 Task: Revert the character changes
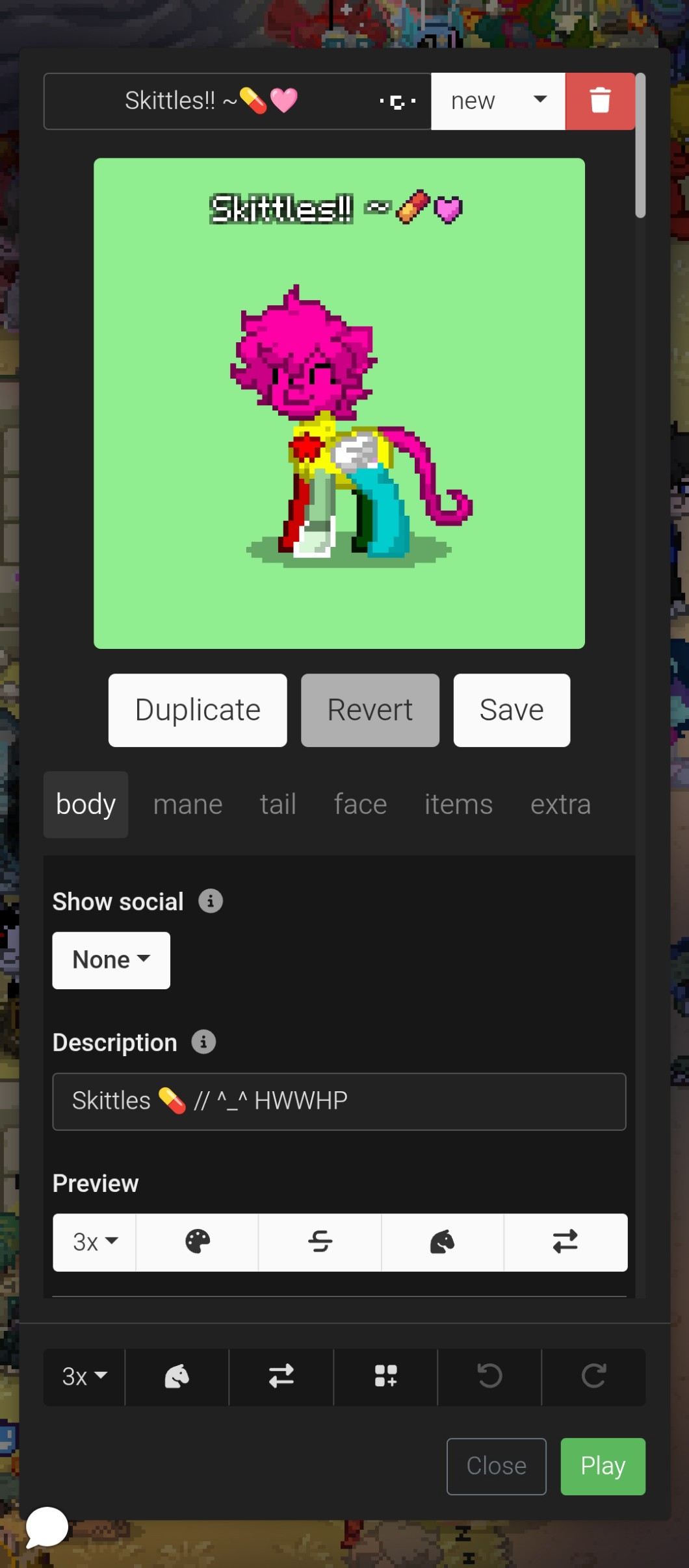point(370,710)
